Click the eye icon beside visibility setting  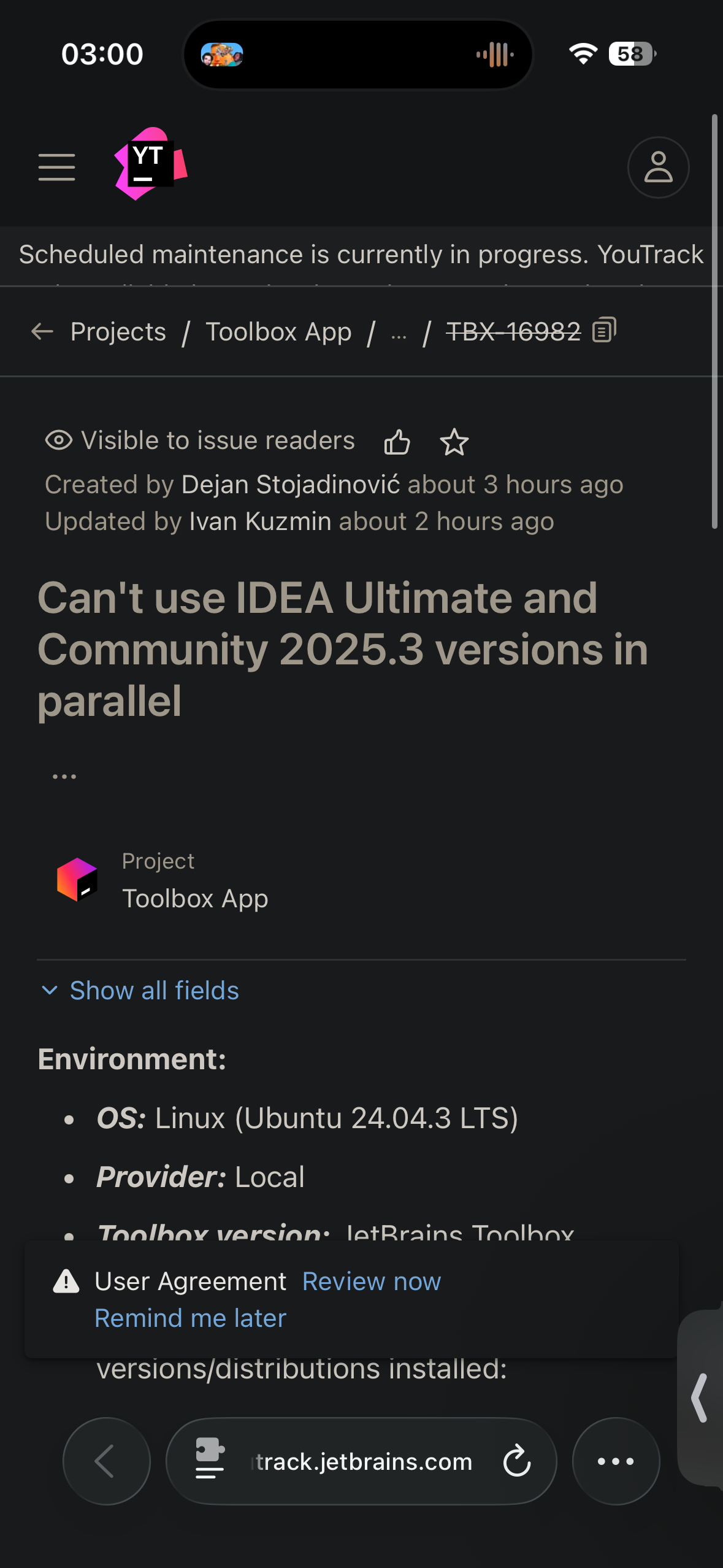pyautogui.click(x=59, y=440)
